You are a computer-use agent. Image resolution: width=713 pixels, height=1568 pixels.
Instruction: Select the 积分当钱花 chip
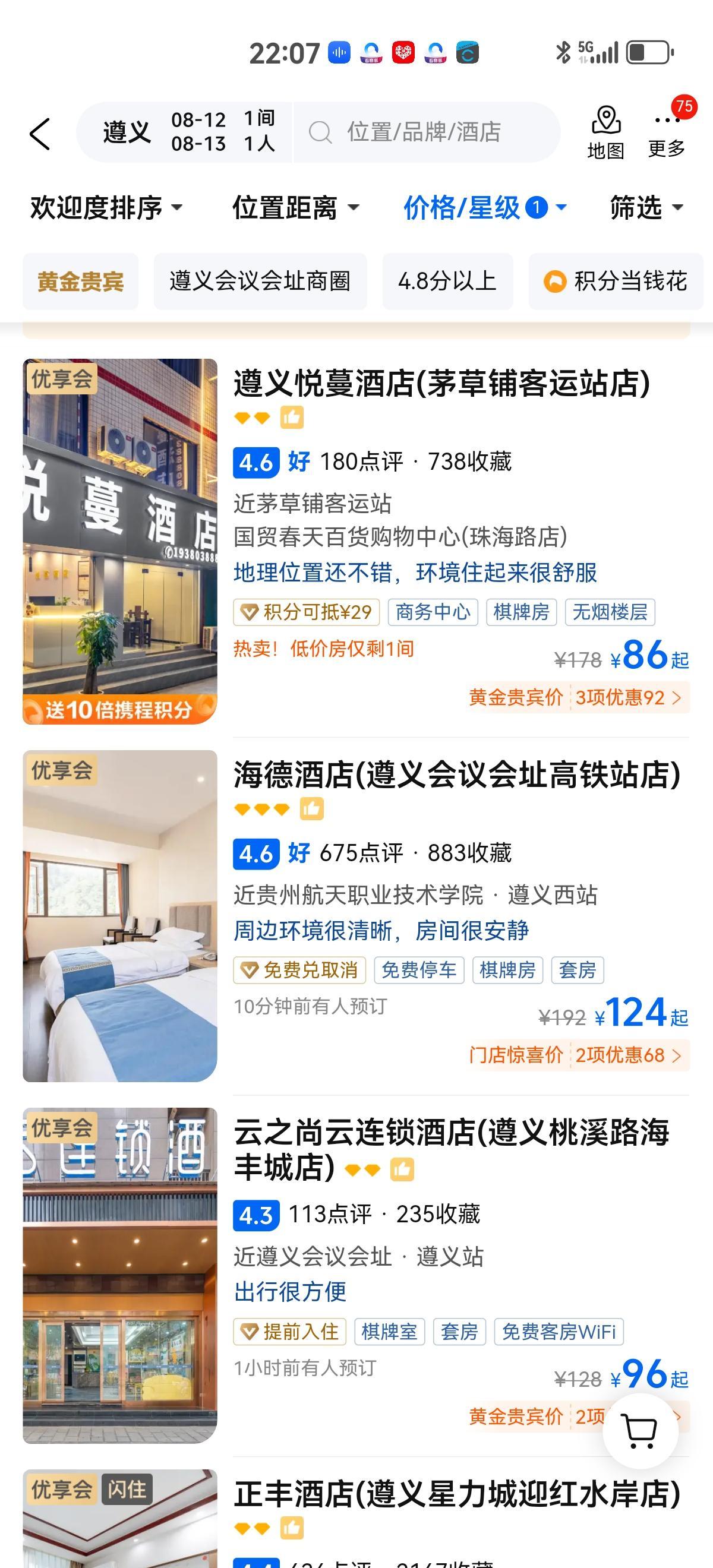point(616,281)
